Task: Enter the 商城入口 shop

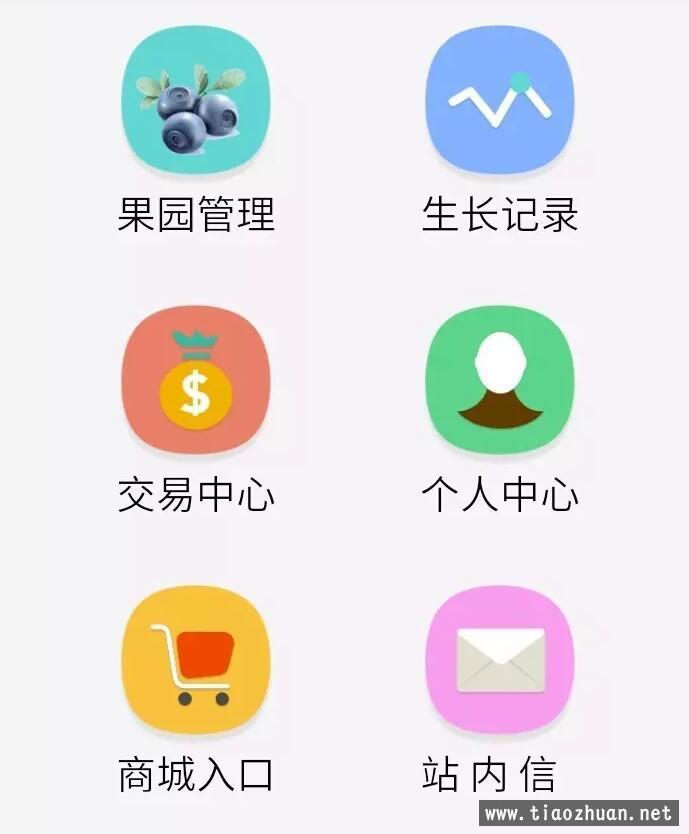Action: (x=196, y=660)
